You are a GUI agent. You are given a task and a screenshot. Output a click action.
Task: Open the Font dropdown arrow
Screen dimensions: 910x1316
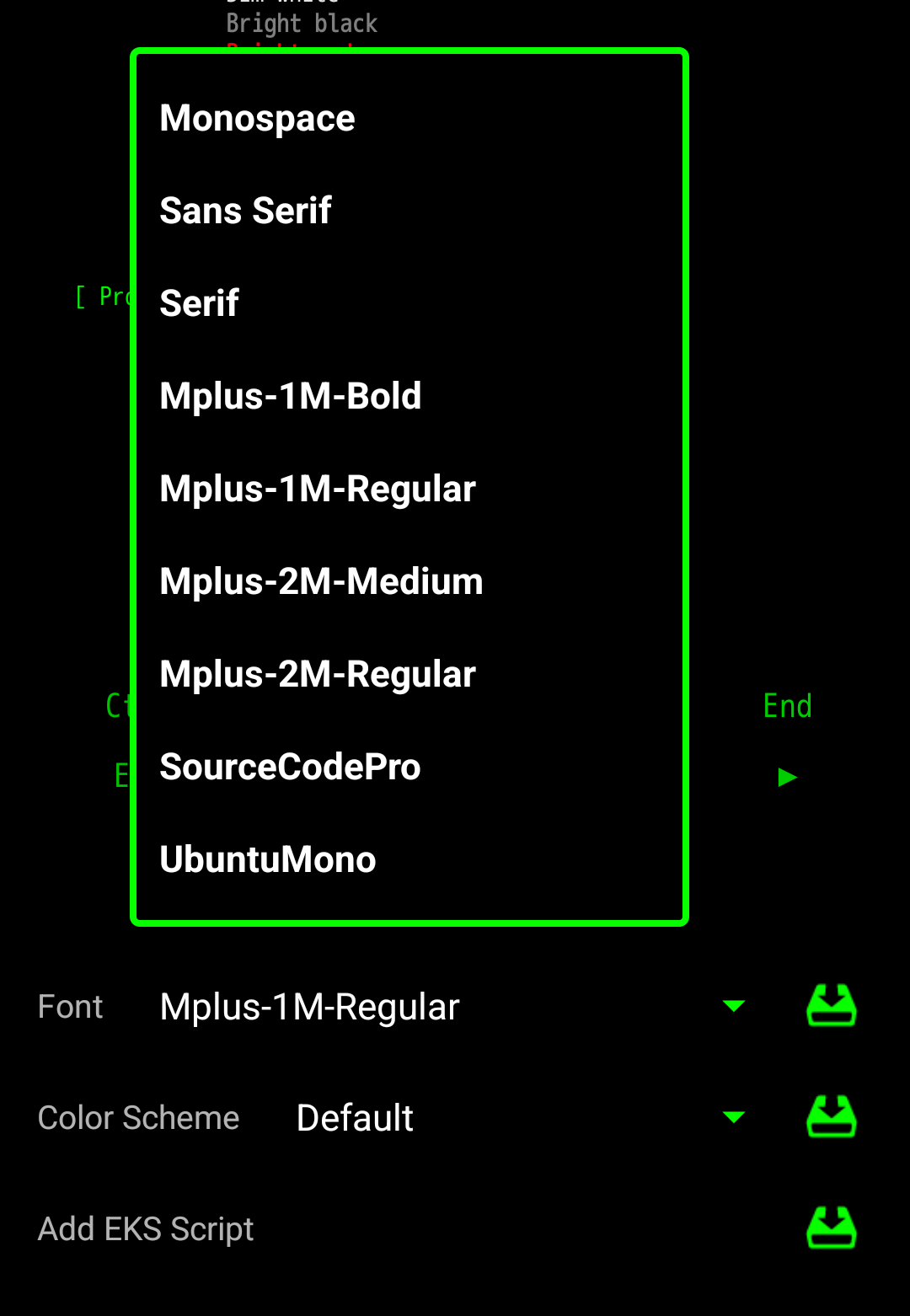pos(732,1006)
